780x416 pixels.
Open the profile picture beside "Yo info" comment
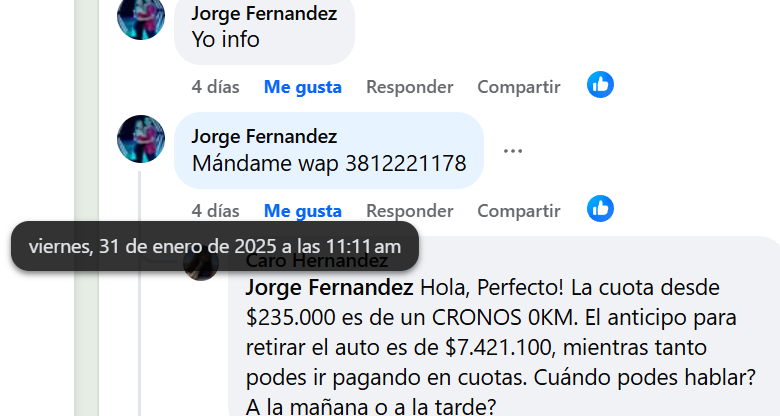pyautogui.click(x=141, y=17)
